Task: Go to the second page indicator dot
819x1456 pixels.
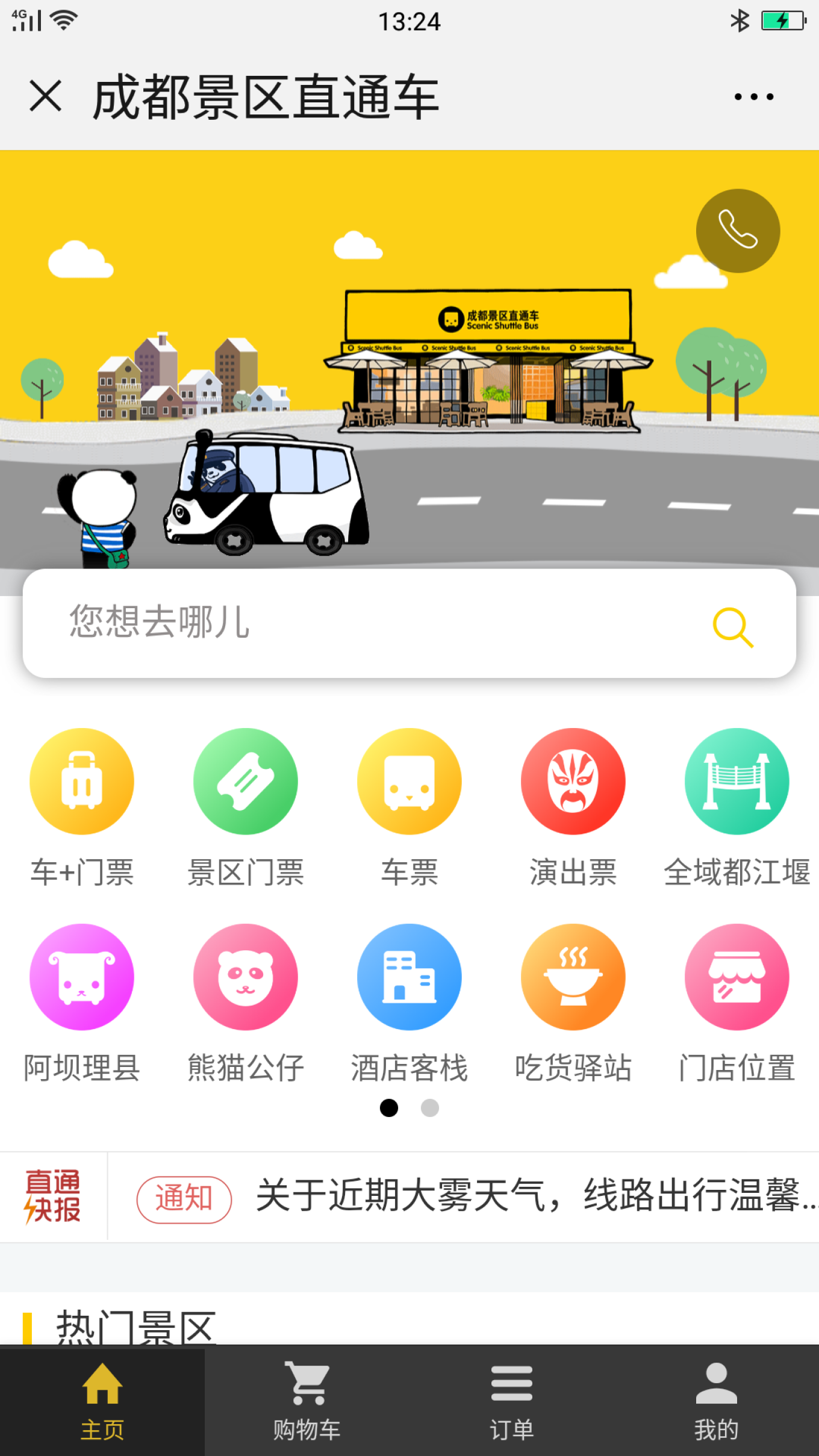Action: tap(429, 1107)
